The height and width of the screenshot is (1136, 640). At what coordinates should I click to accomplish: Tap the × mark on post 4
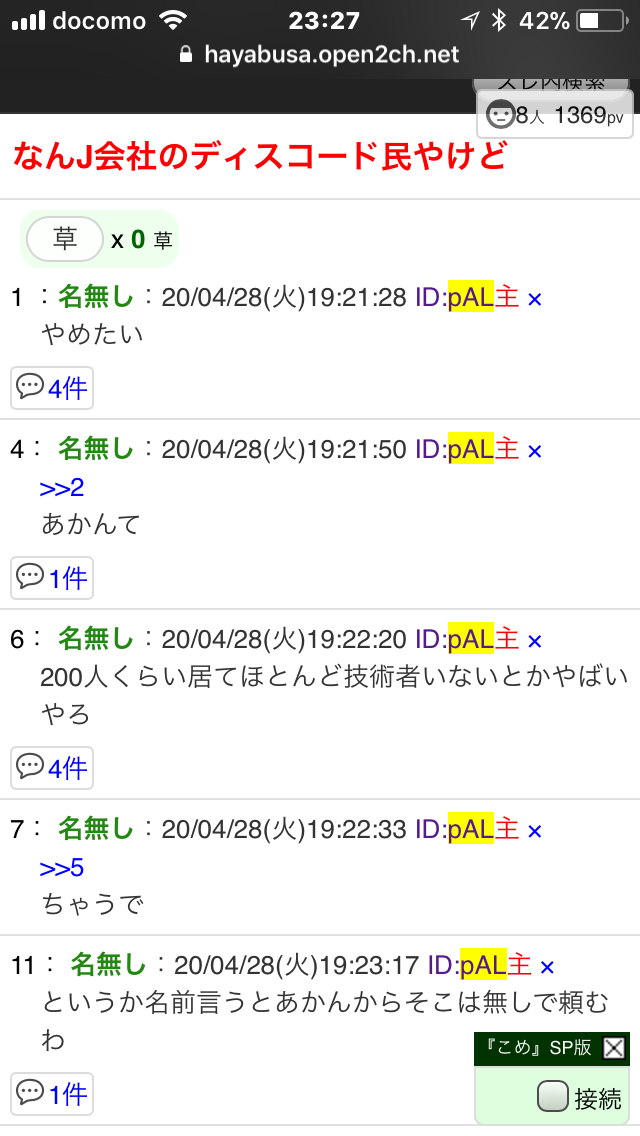coord(535,451)
